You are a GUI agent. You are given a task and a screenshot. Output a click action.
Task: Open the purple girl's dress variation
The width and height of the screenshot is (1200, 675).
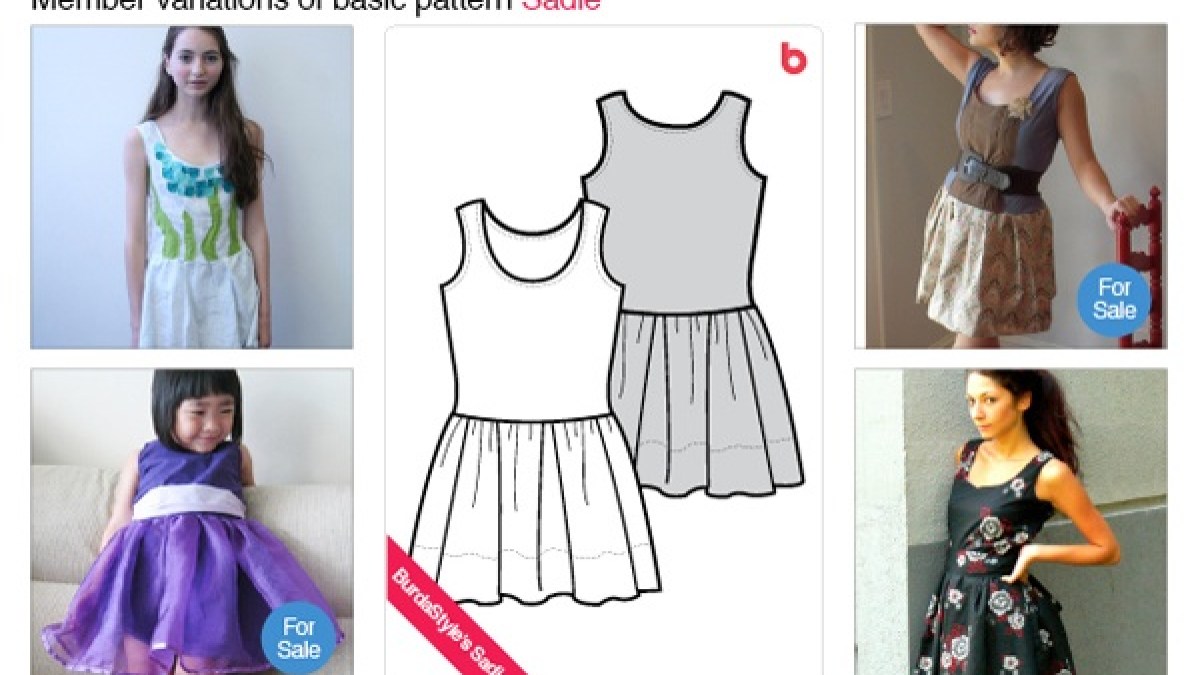(x=192, y=521)
